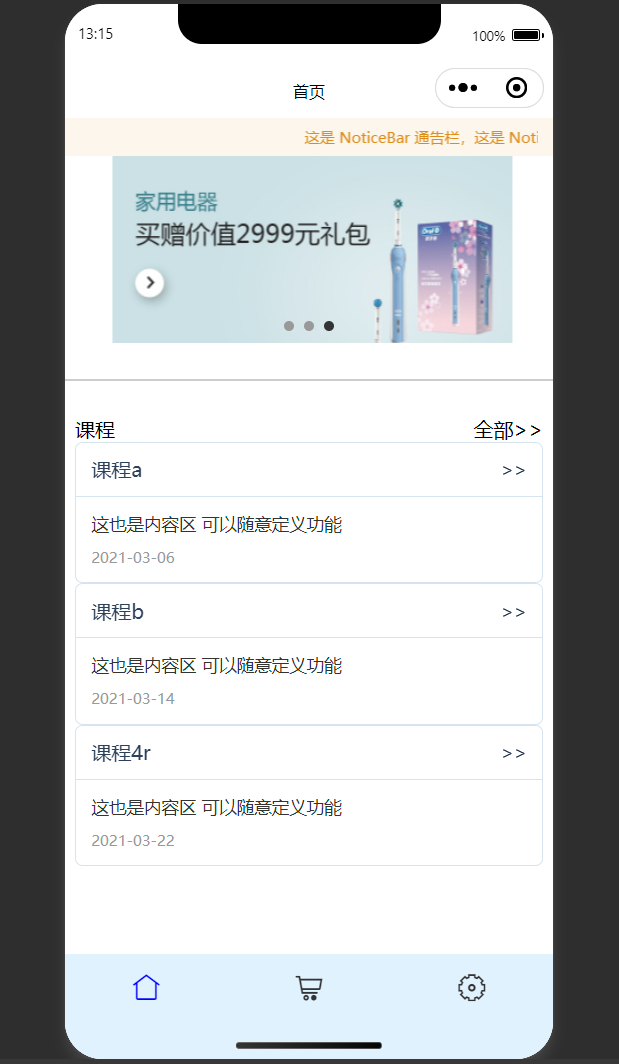
Task: Open the mini program more menu
Action: (x=463, y=88)
